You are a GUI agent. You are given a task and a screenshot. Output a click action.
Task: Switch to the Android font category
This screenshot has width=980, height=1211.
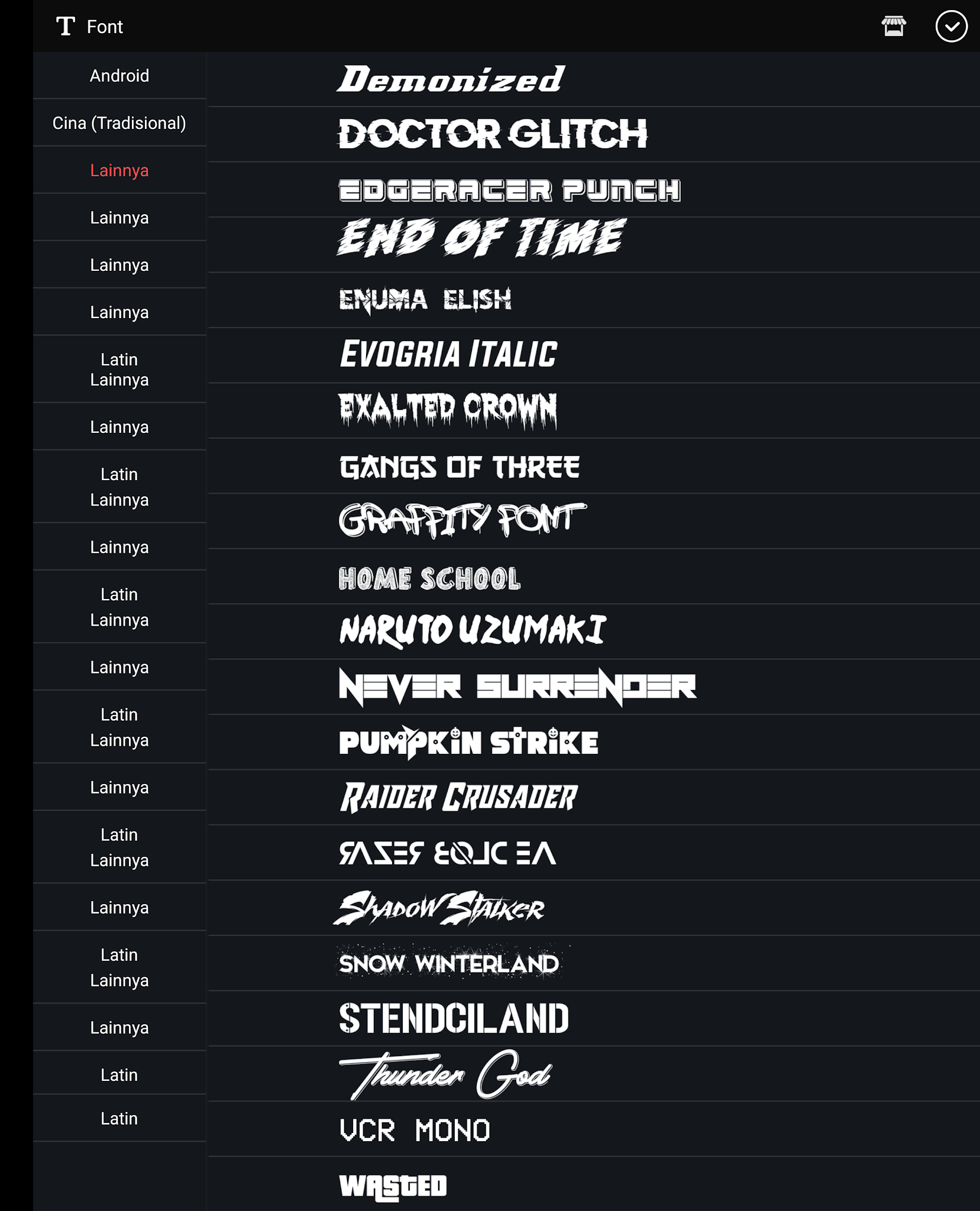pyautogui.click(x=119, y=76)
